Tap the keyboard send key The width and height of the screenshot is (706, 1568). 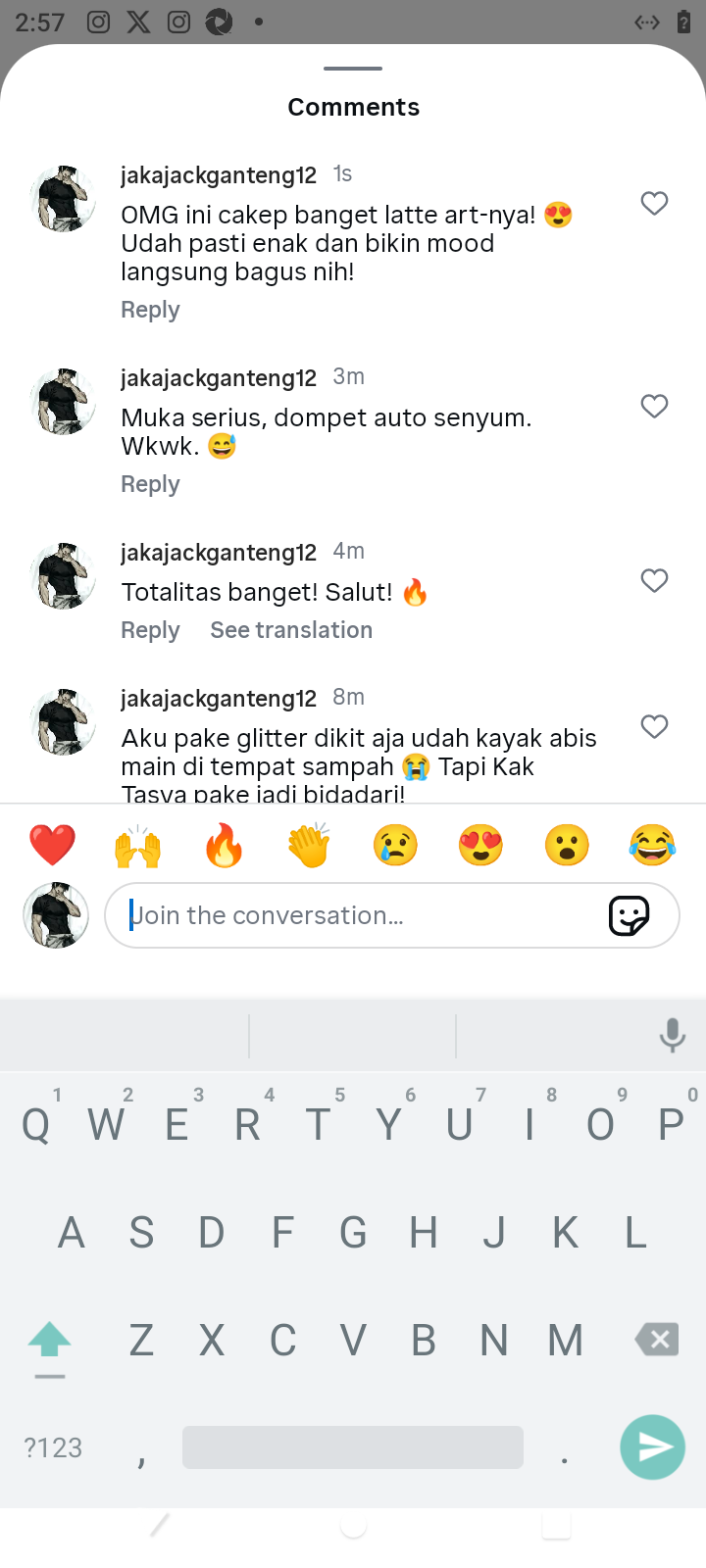pos(652,1446)
